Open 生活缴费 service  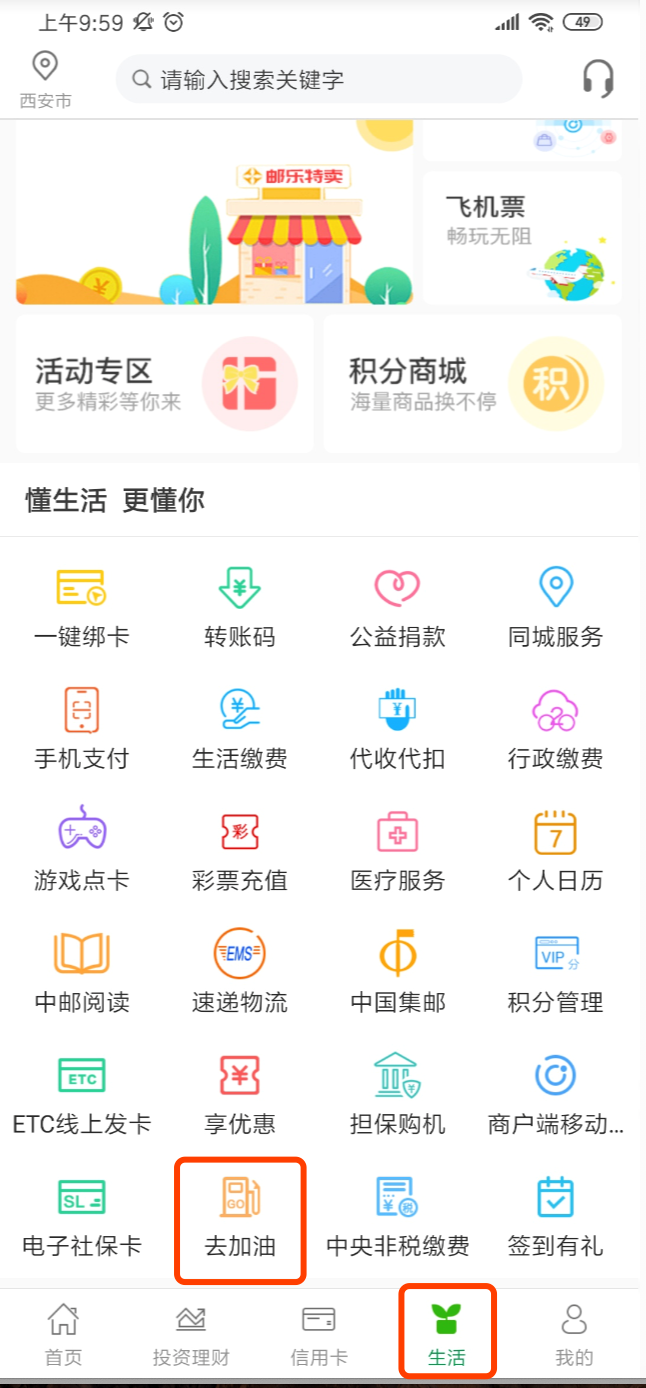pyautogui.click(x=240, y=730)
